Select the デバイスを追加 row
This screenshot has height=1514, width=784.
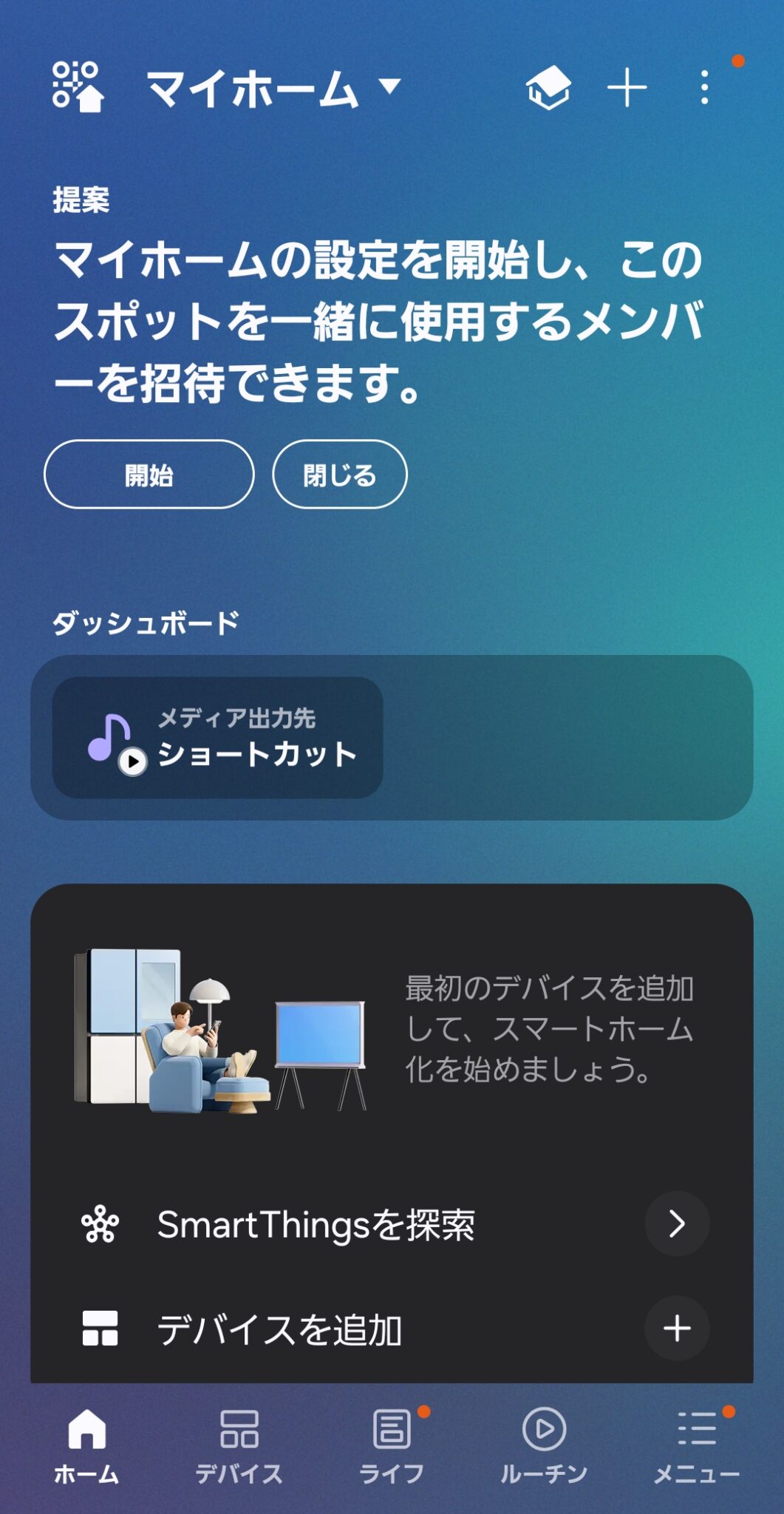[392, 1329]
